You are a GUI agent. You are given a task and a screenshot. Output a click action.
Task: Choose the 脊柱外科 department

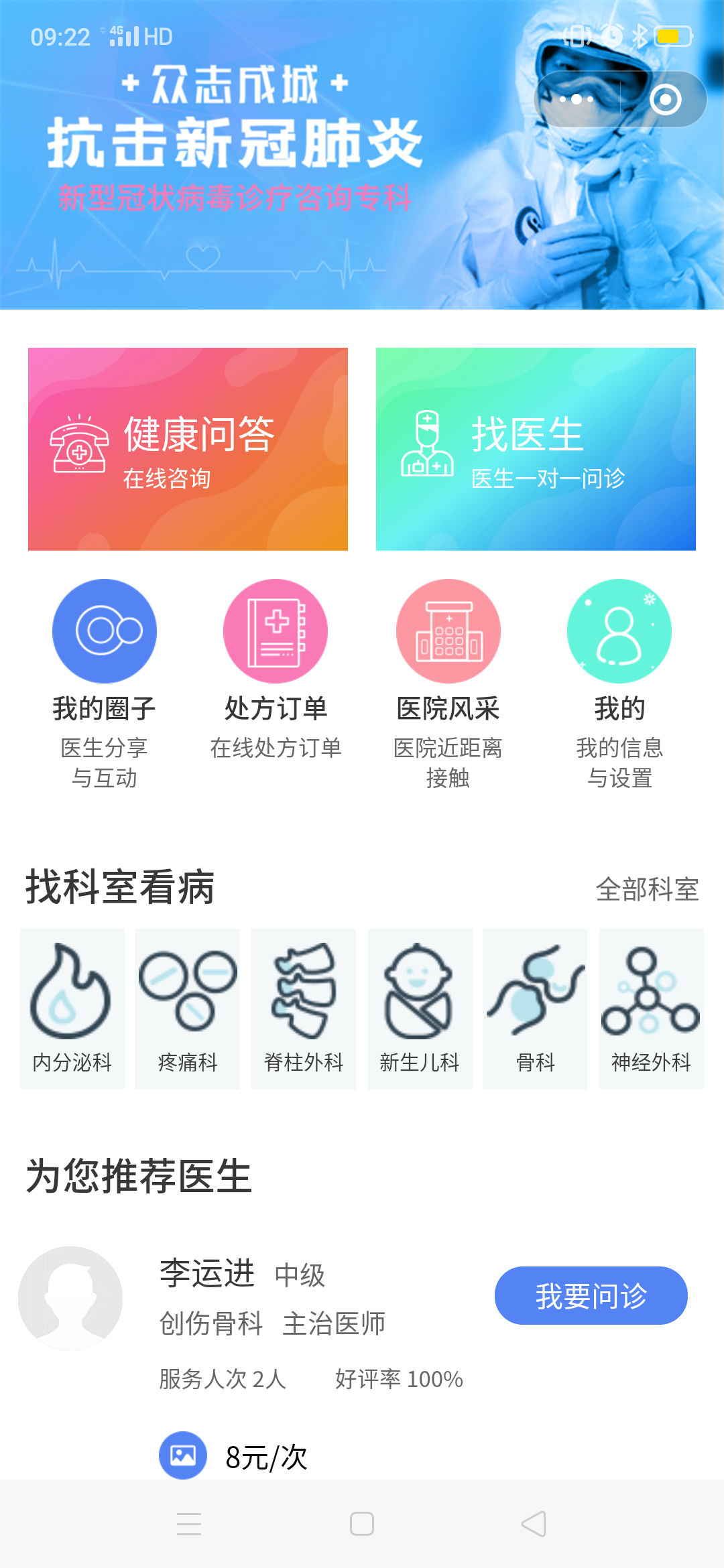click(x=304, y=1008)
